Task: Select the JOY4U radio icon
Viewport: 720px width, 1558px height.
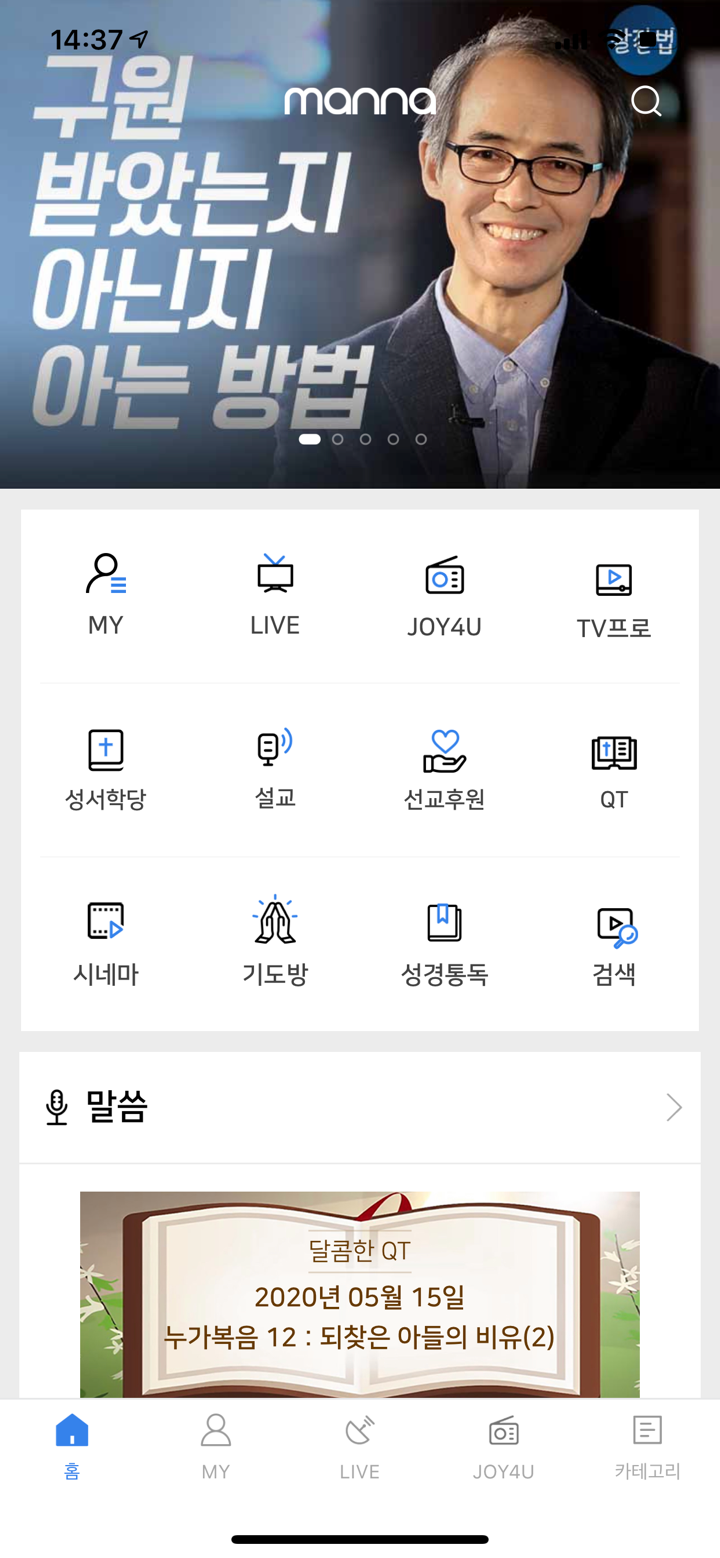Action: click(444, 590)
